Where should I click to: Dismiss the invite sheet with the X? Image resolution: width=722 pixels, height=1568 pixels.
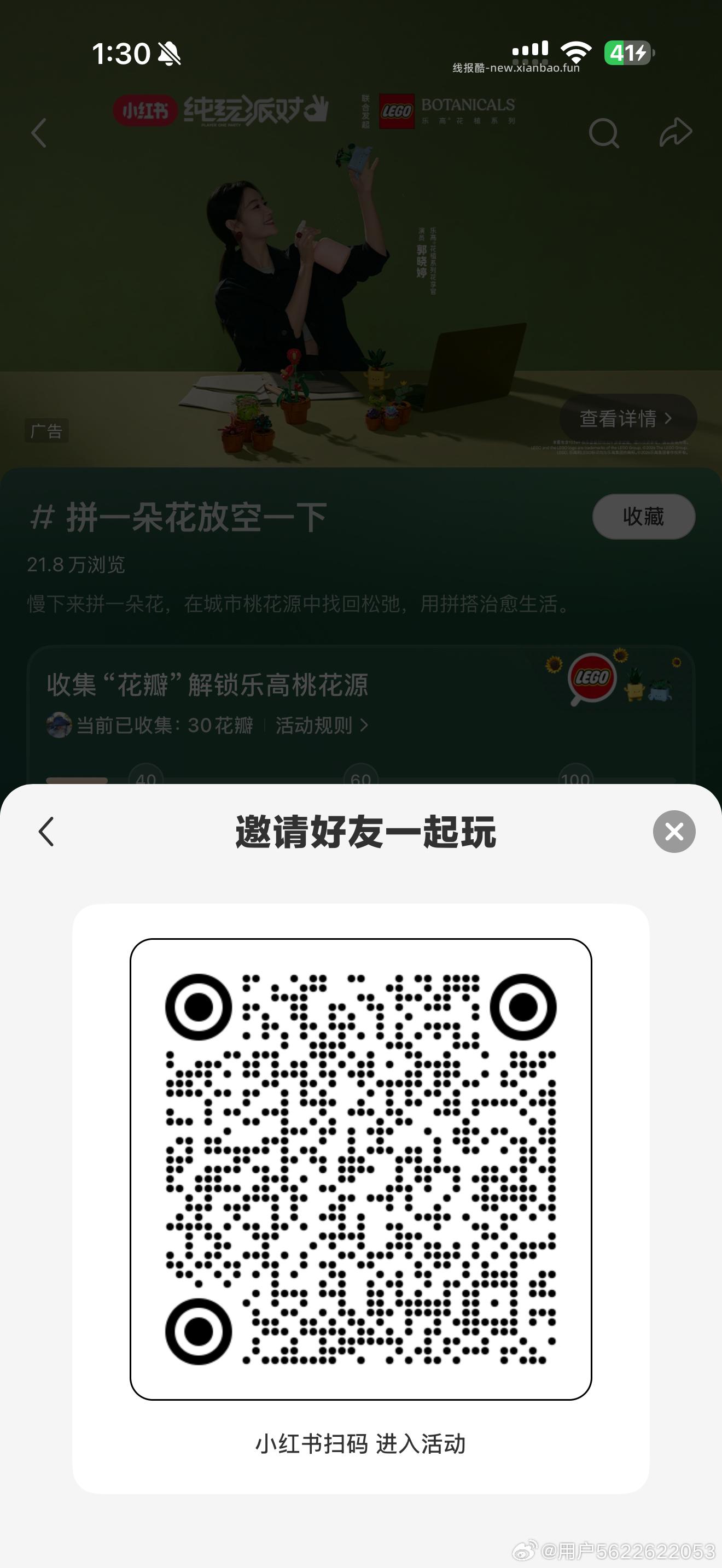673,832
